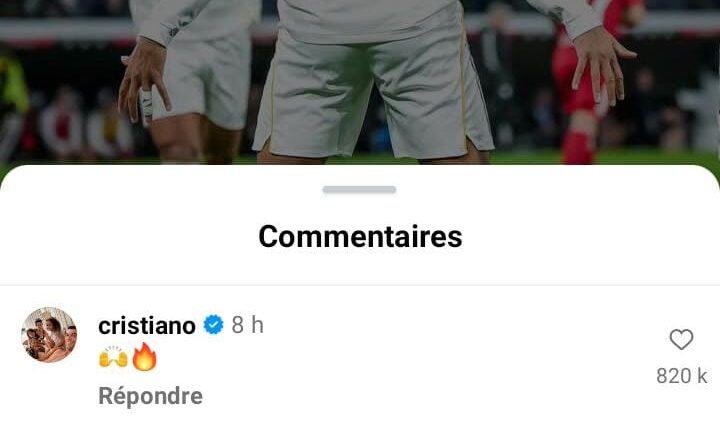Tap Répondre under cristiano's comment
Image resolution: width=720 pixels, height=445 pixels.
tap(150, 396)
